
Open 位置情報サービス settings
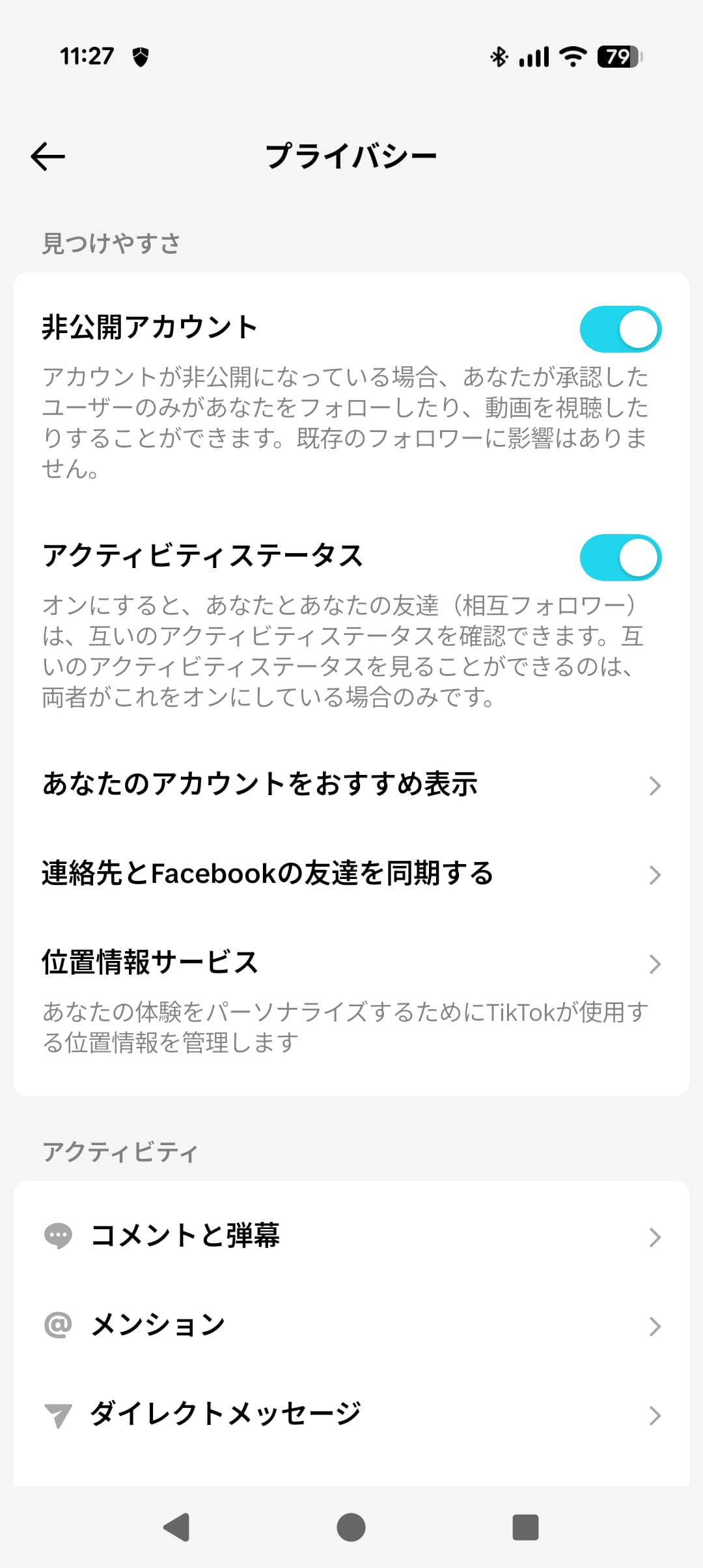(351, 963)
